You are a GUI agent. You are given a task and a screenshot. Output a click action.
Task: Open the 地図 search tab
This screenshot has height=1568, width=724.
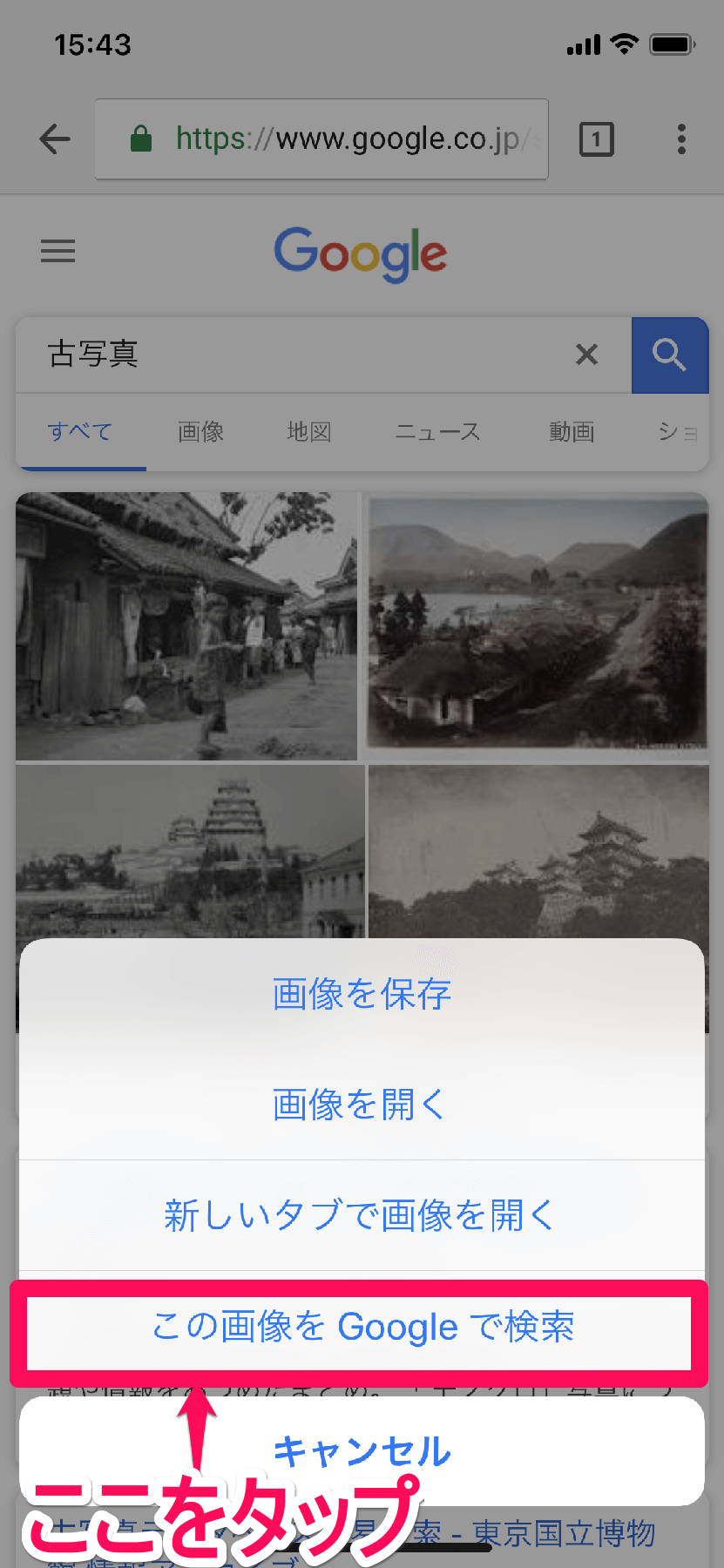[x=309, y=431]
